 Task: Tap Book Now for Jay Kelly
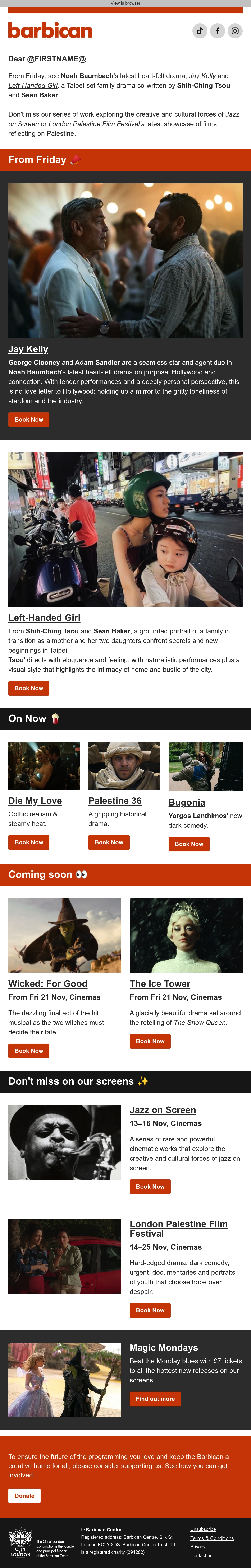(29, 419)
